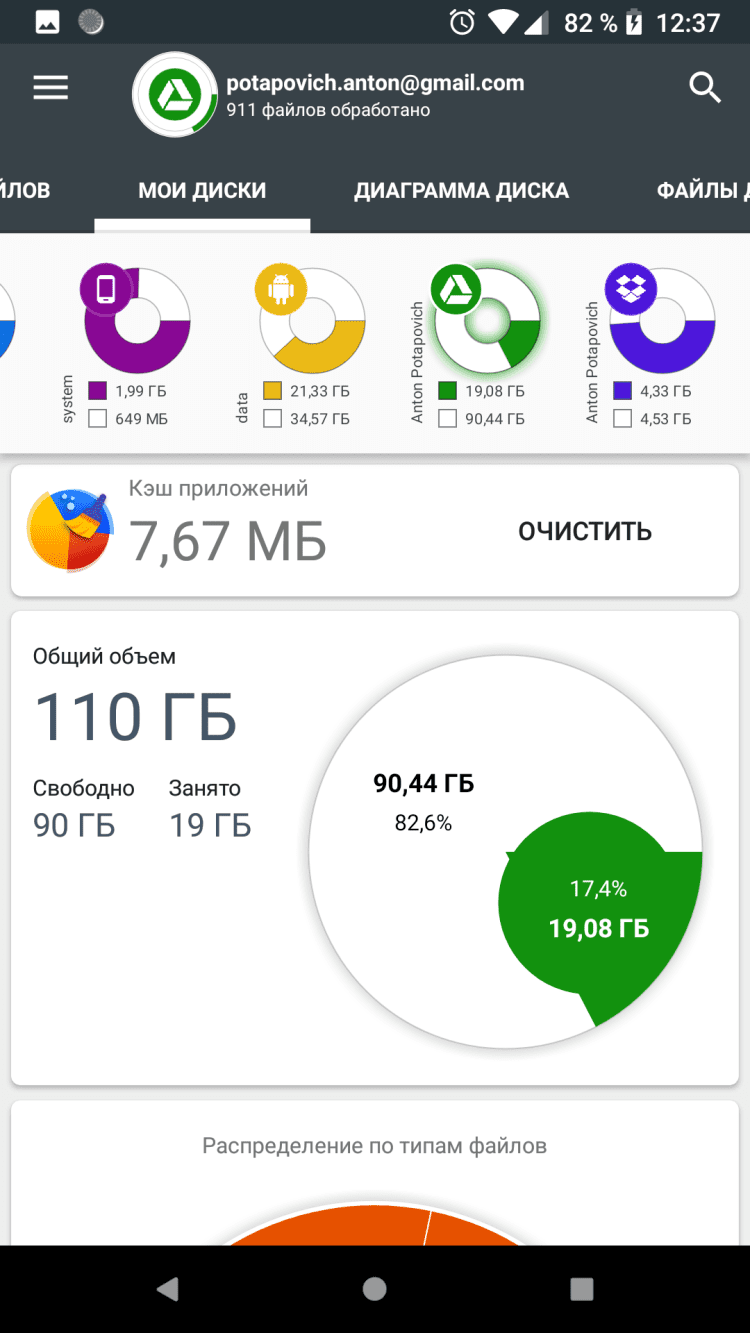Open the hamburger drawer menu
Image resolution: width=750 pixels, height=1333 pixels.
51,89
